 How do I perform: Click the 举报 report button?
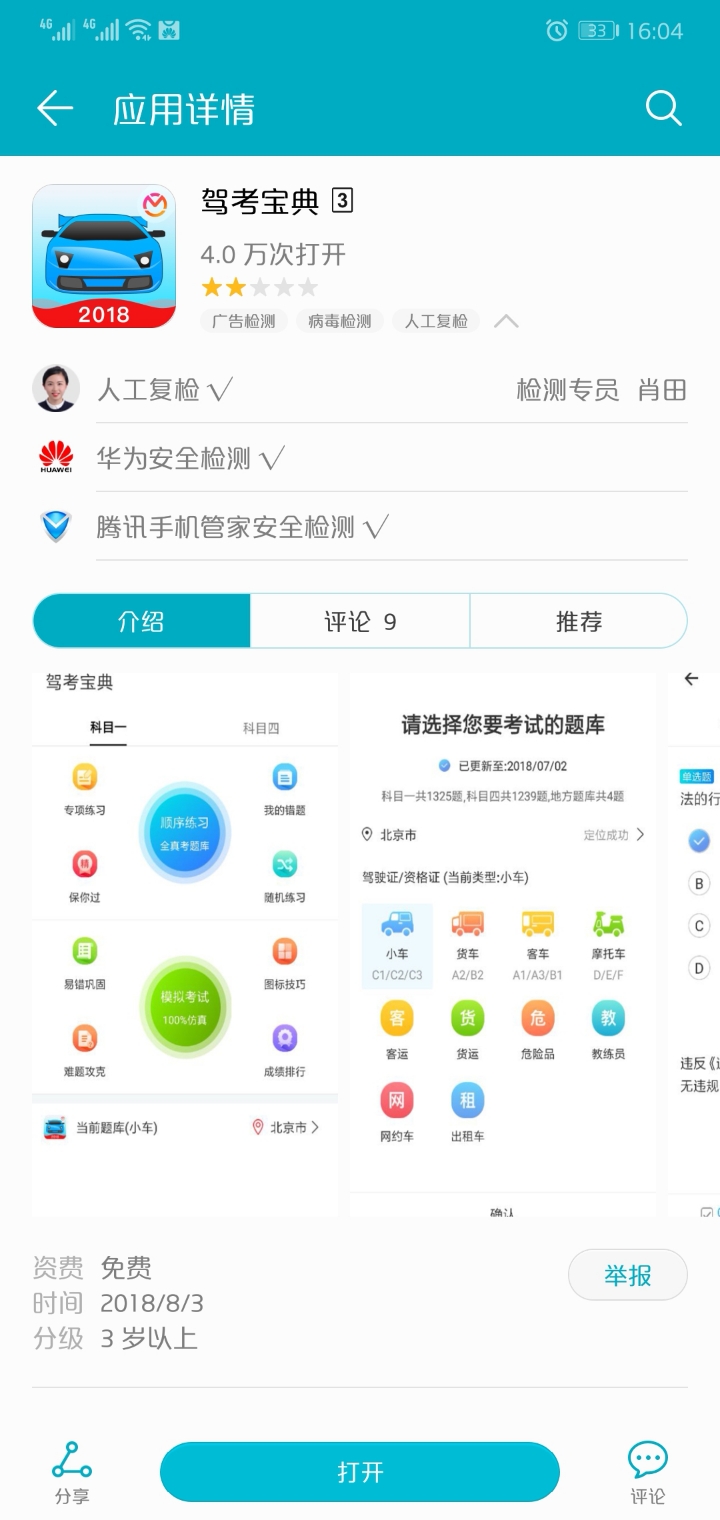pyautogui.click(x=627, y=1274)
